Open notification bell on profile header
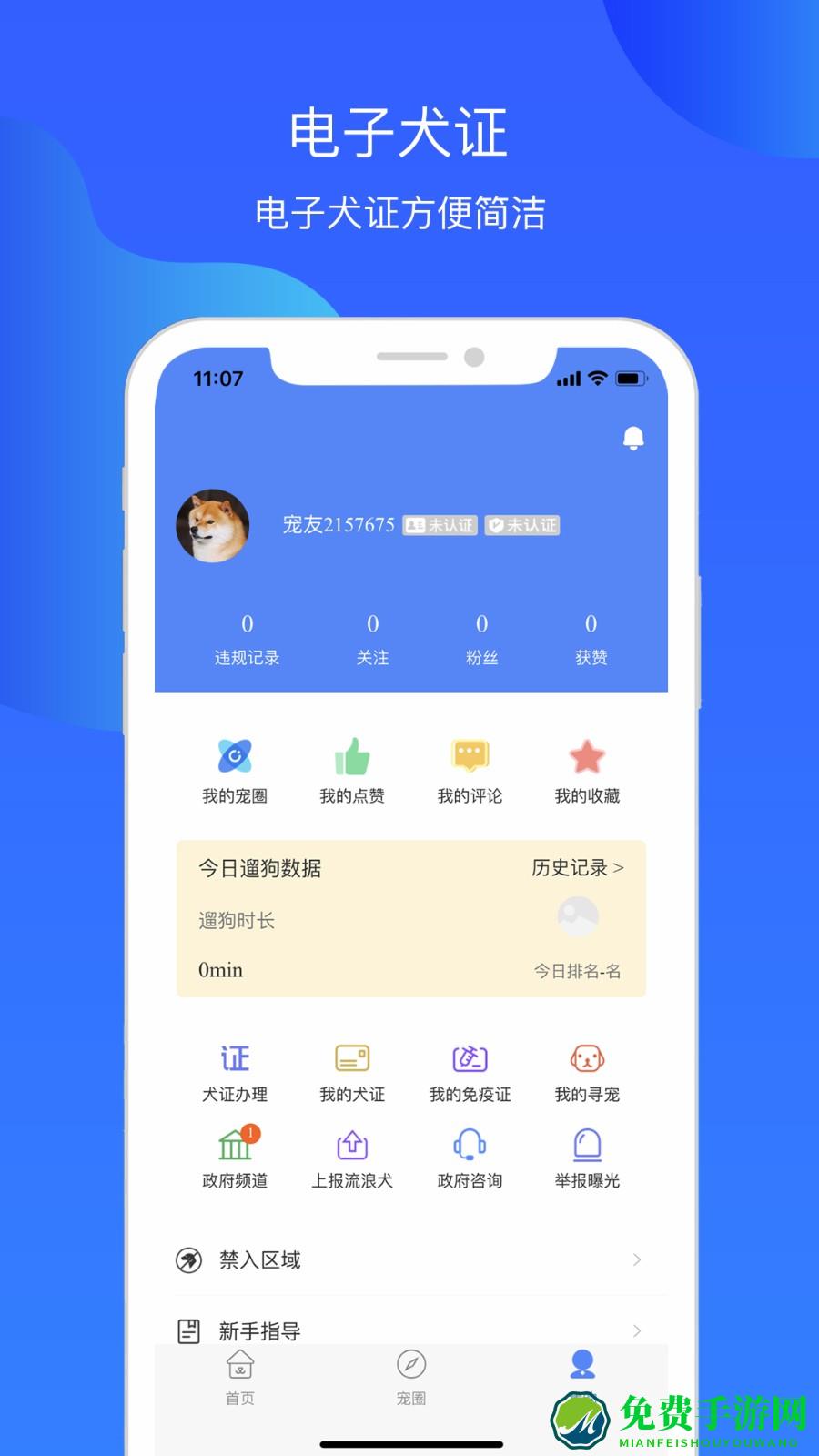Image resolution: width=819 pixels, height=1456 pixels. (x=634, y=440)
